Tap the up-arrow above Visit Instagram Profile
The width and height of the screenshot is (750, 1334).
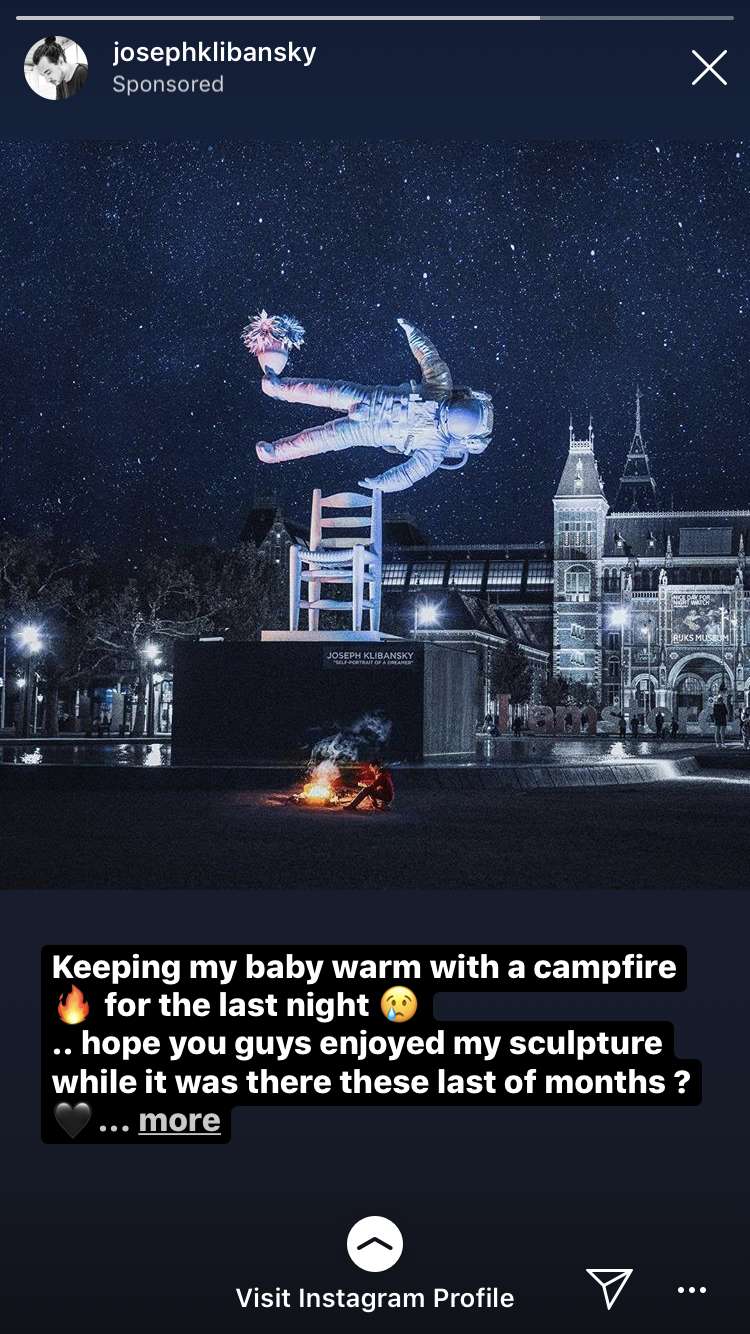click(x=375, y=1244)
